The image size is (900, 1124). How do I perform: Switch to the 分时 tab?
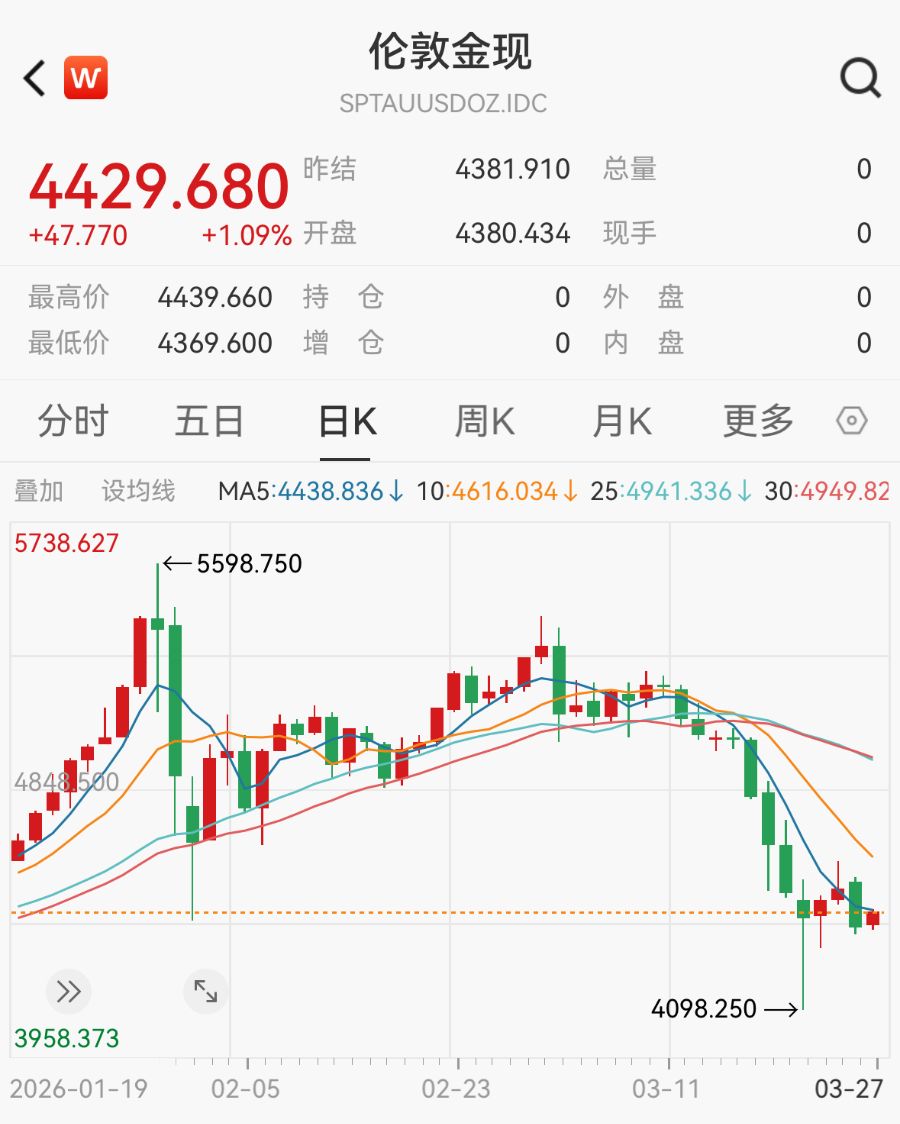pos(72,422)
